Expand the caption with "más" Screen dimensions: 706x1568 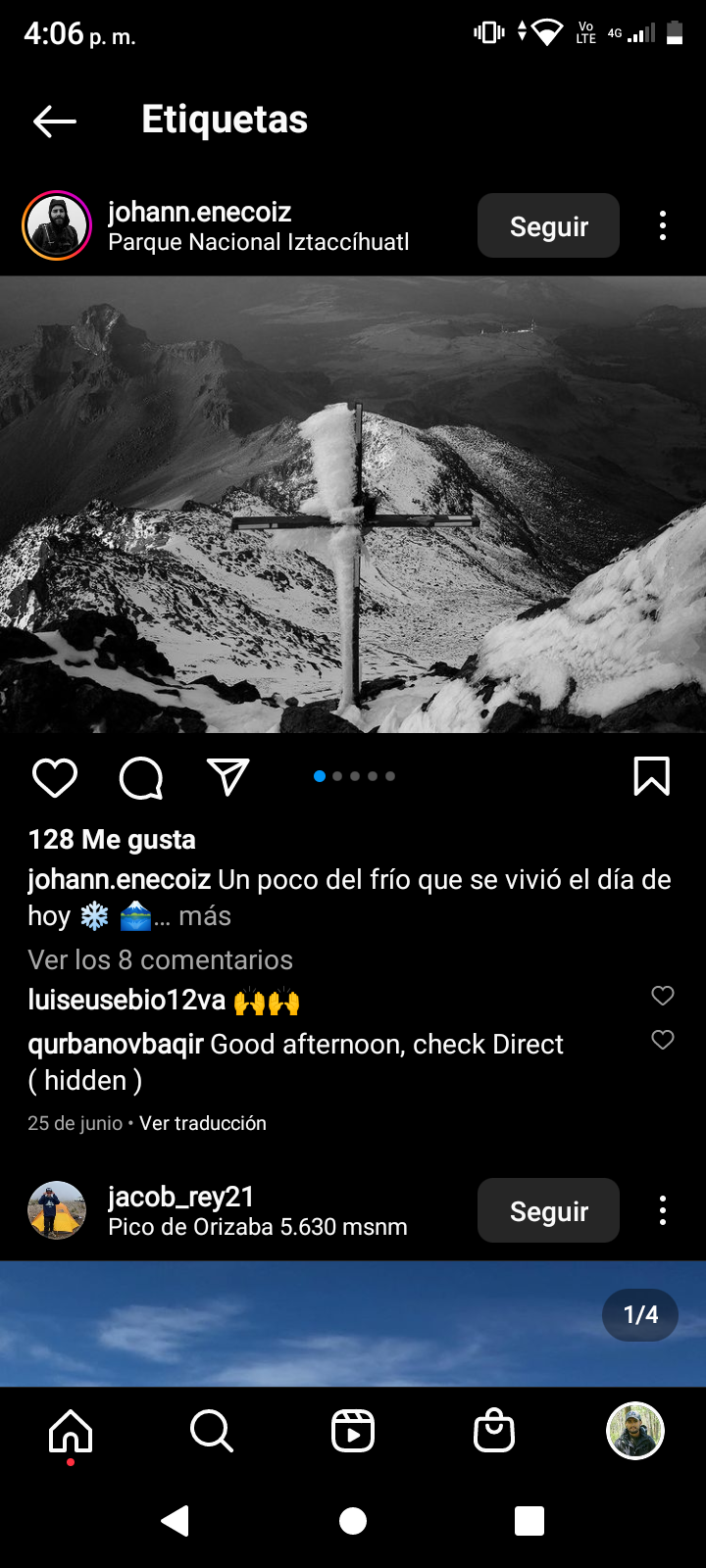205,916
